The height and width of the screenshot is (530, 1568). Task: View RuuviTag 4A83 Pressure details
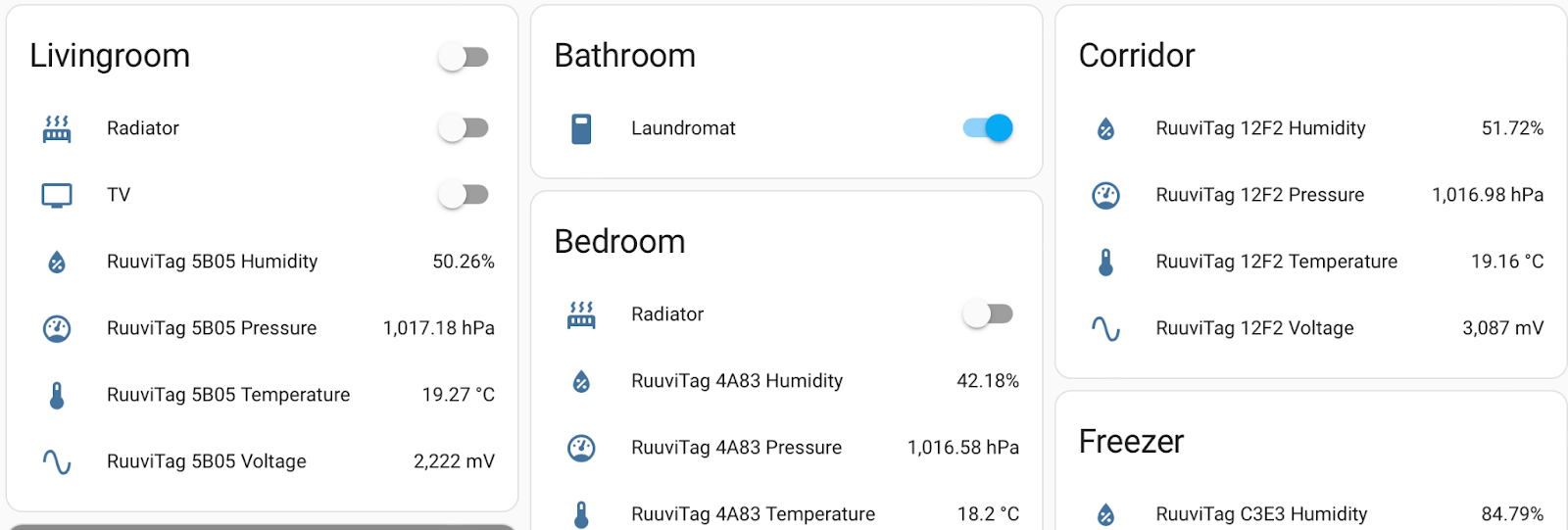tap(736, 448)
